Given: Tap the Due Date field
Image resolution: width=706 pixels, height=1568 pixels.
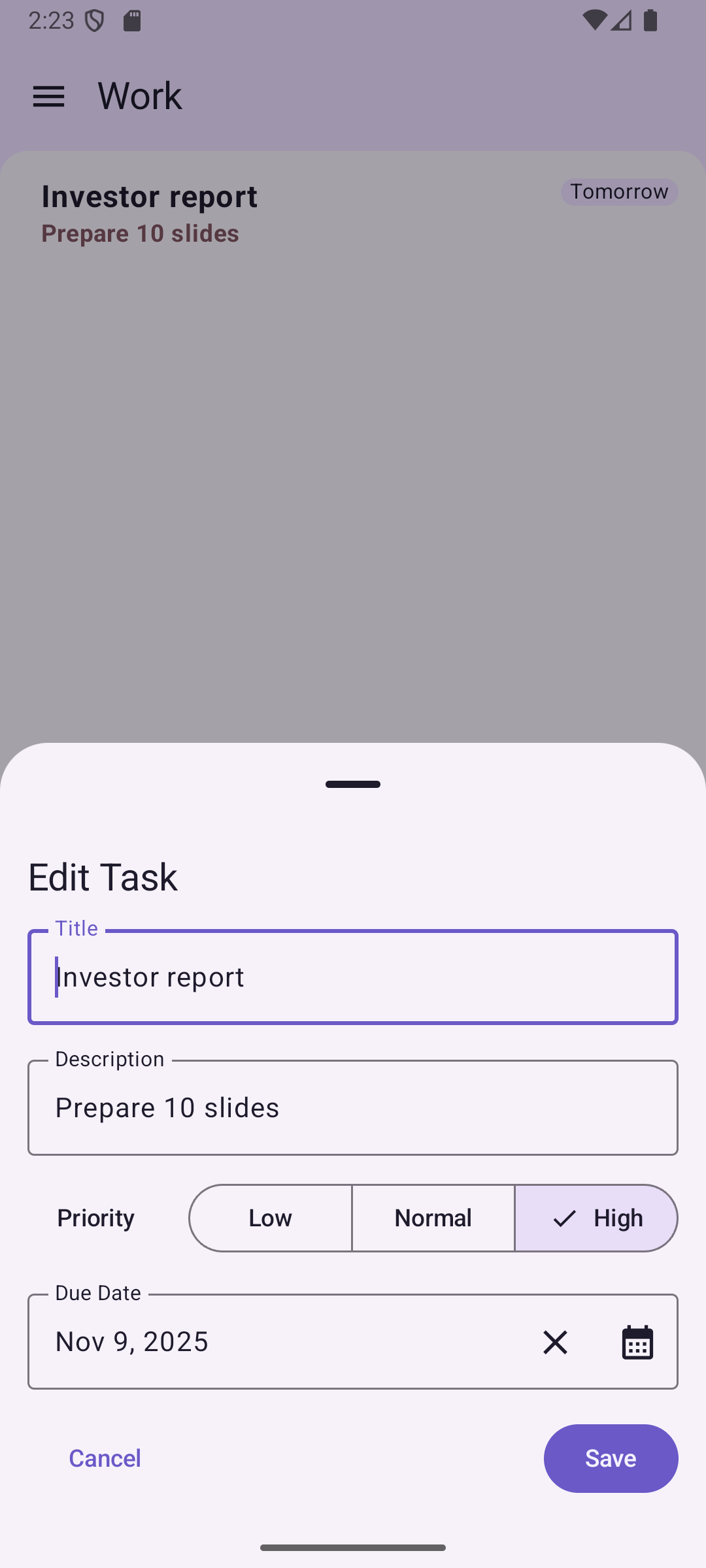Looking at the screenshot, I should [x=275, y=1342].
